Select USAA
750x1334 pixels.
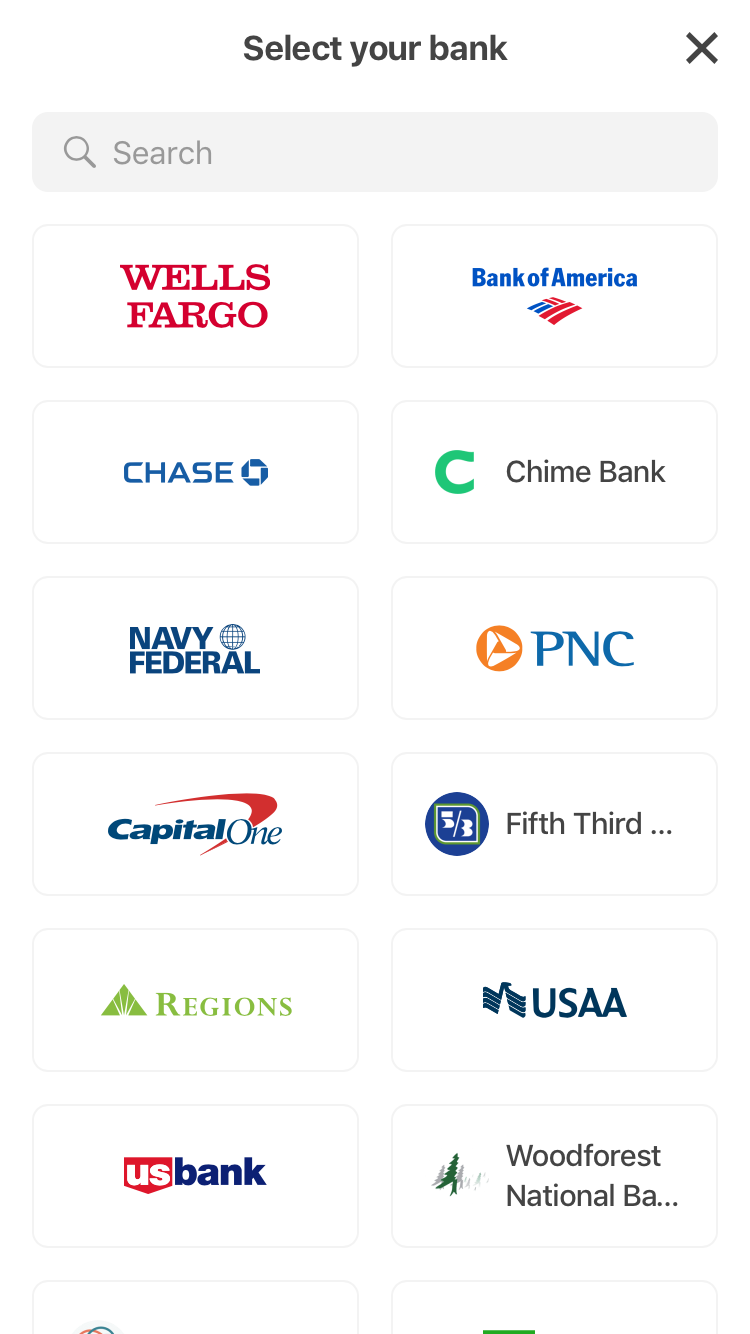(x=554, y=1000)
